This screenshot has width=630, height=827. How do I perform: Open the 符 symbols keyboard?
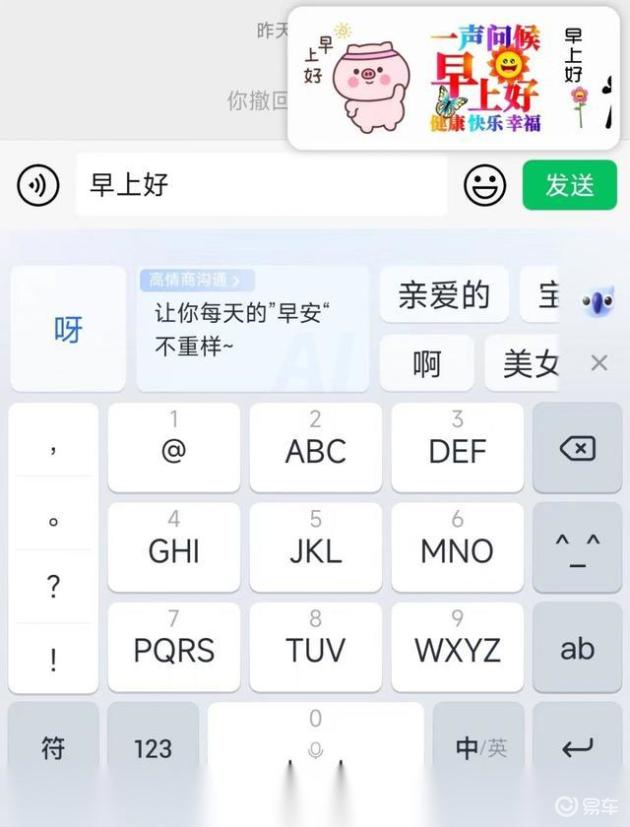[53, 747]
